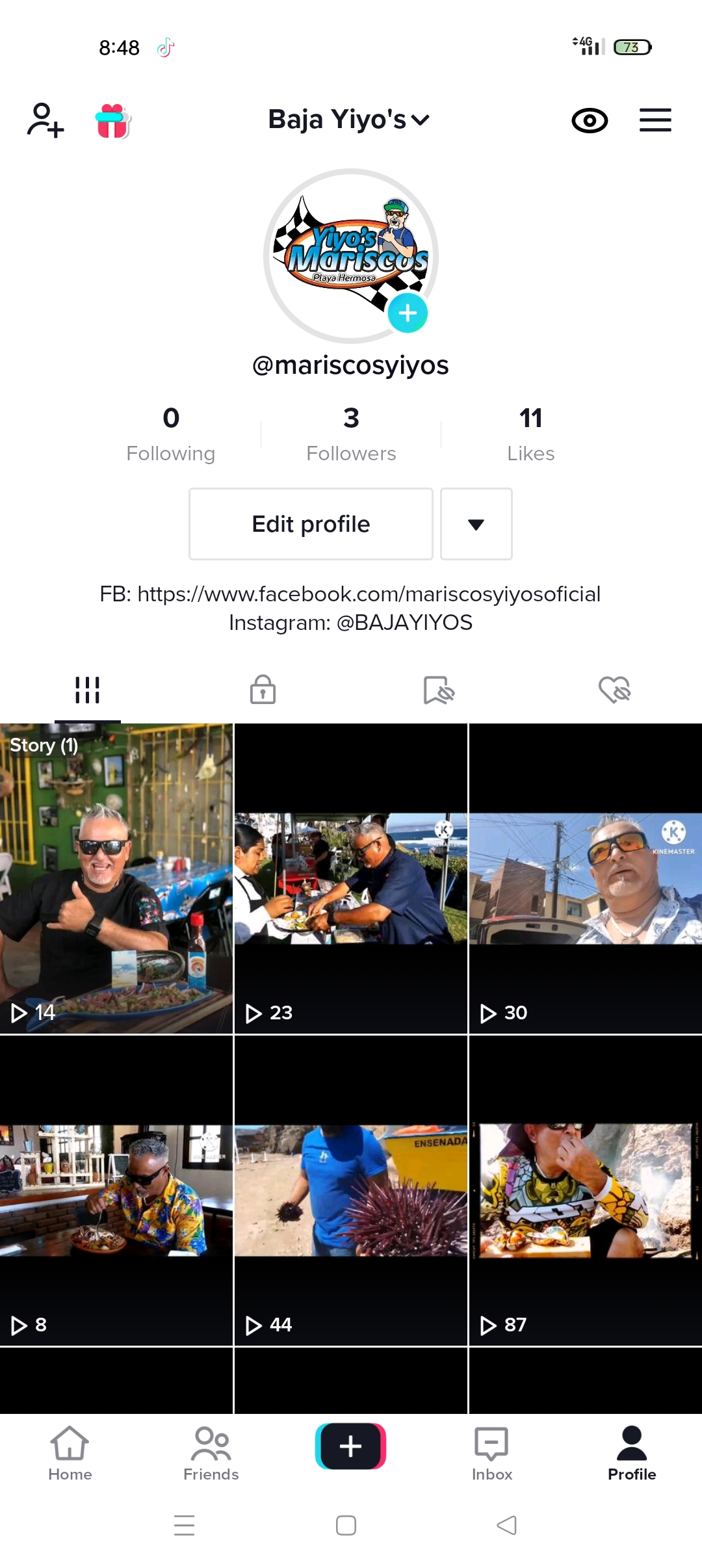Tap Edit profile button
Image resolution: width=702 pixels, height=1568 pixels.
311,524
